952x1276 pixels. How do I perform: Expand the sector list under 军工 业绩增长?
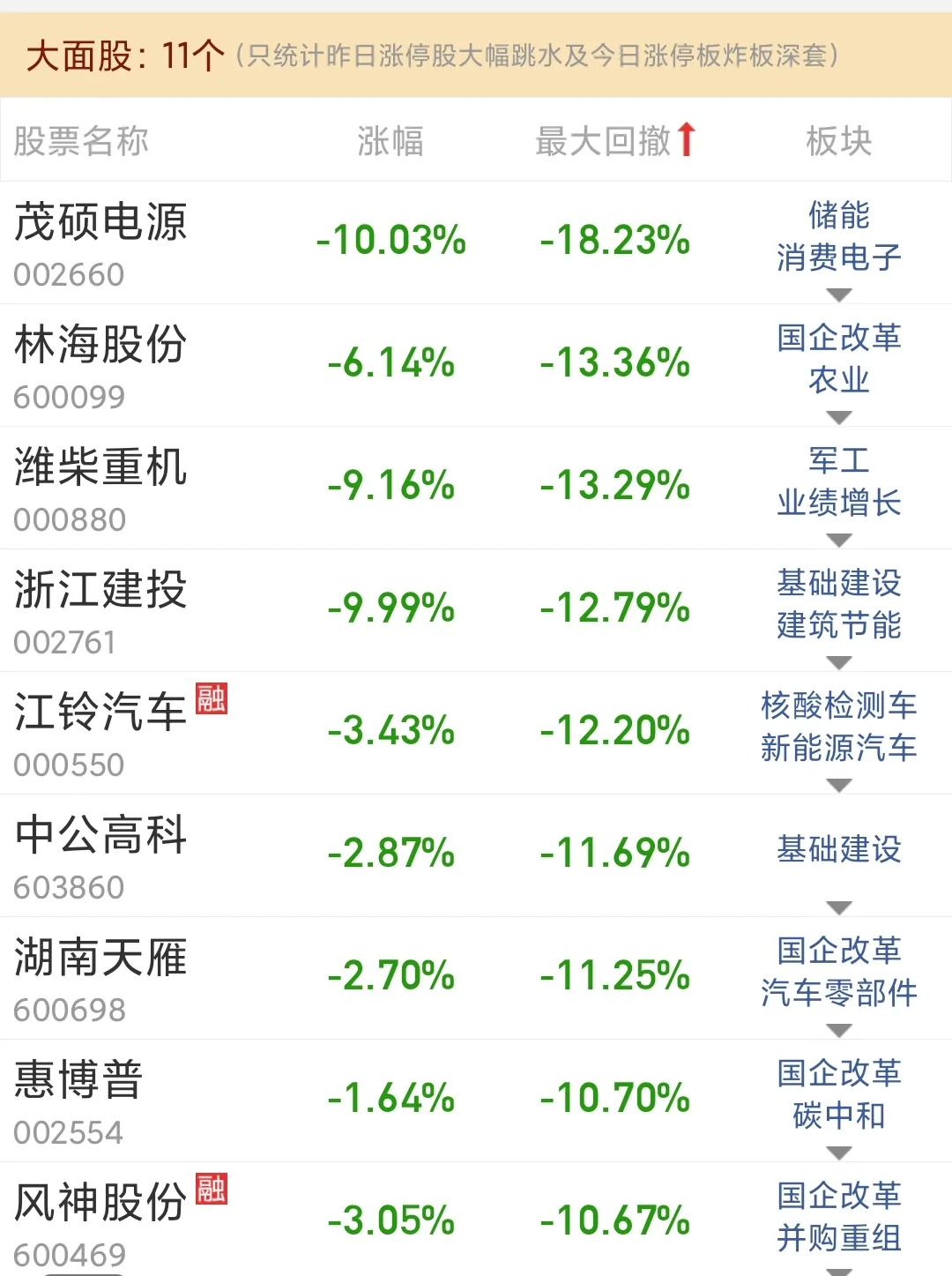click(839, 540)
